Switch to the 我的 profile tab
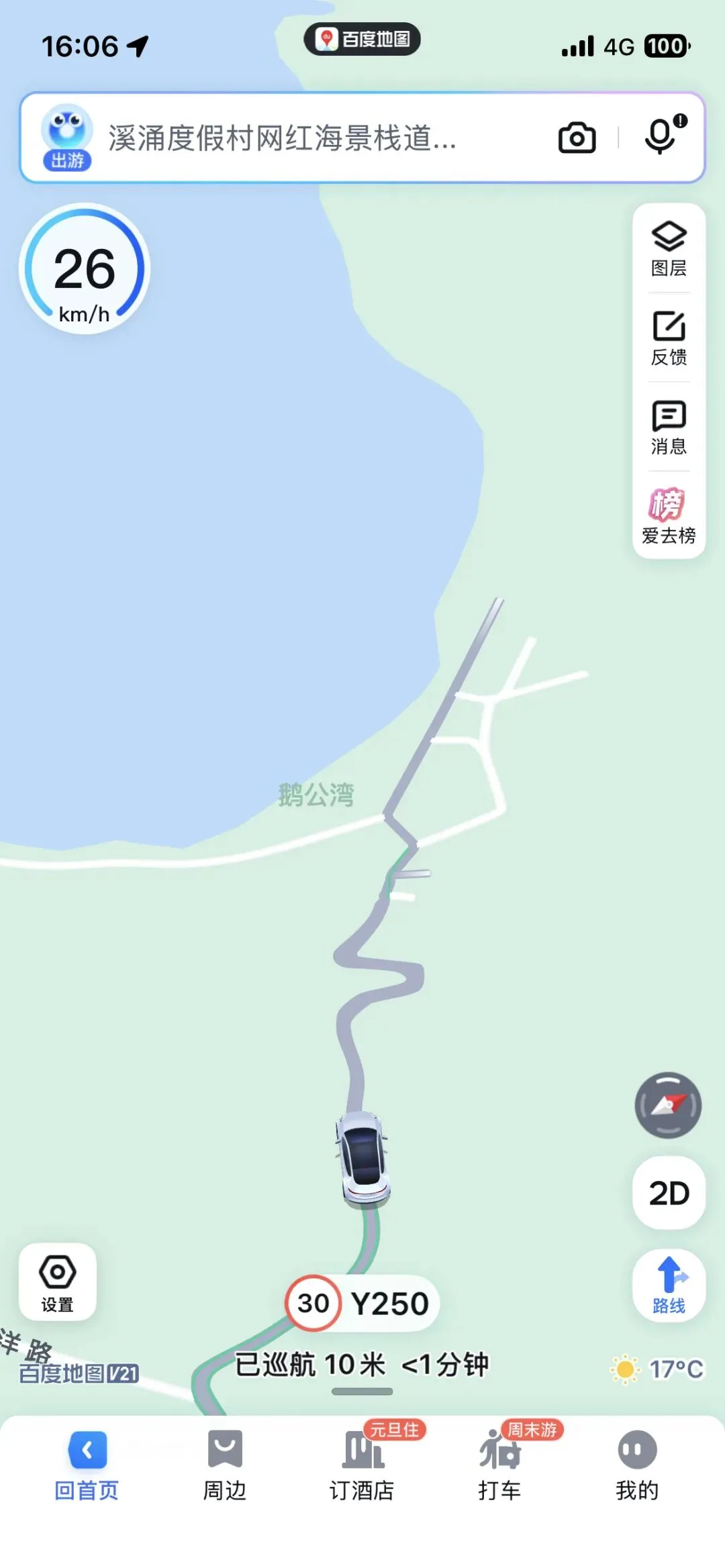725x1568 pixels. click(636, 1465)
